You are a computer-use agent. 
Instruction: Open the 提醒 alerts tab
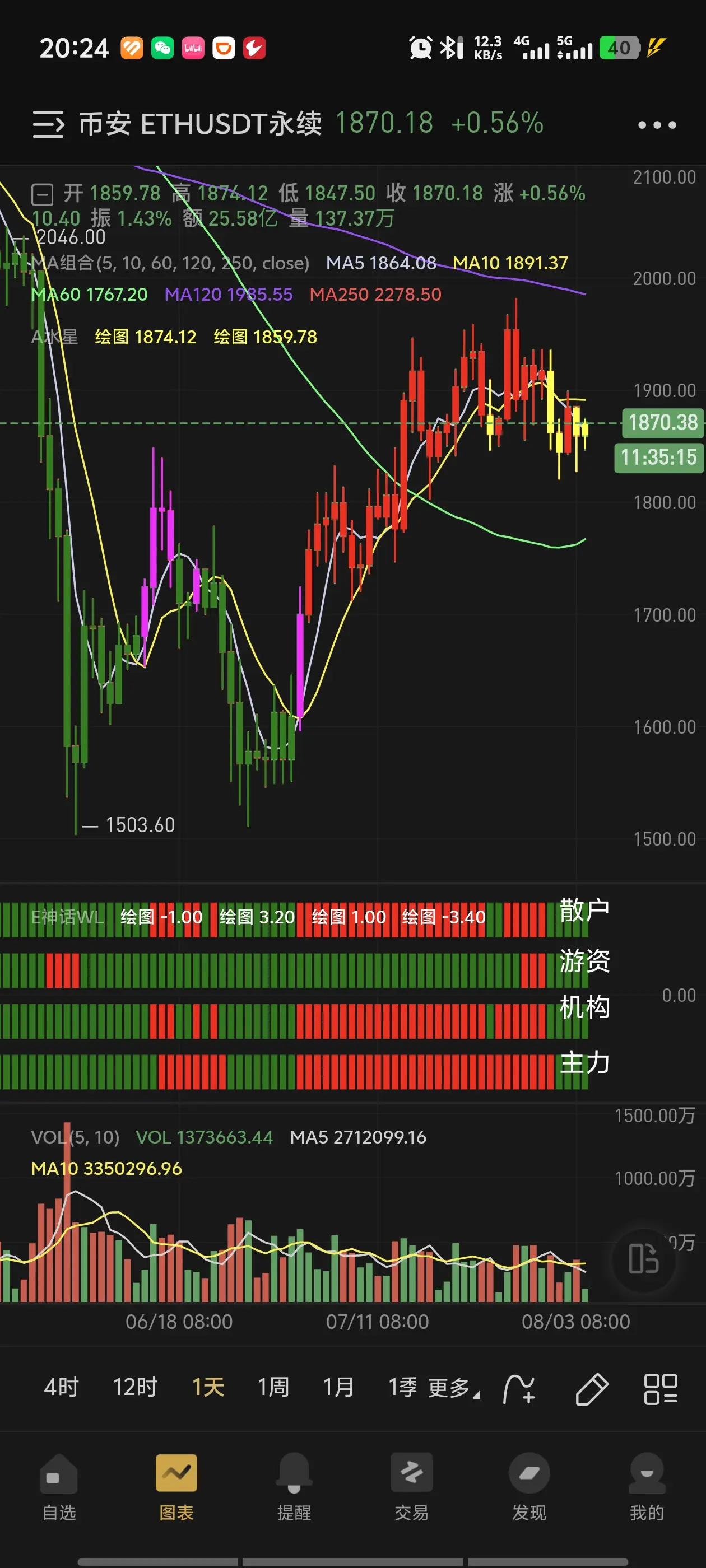(294, 1487)
